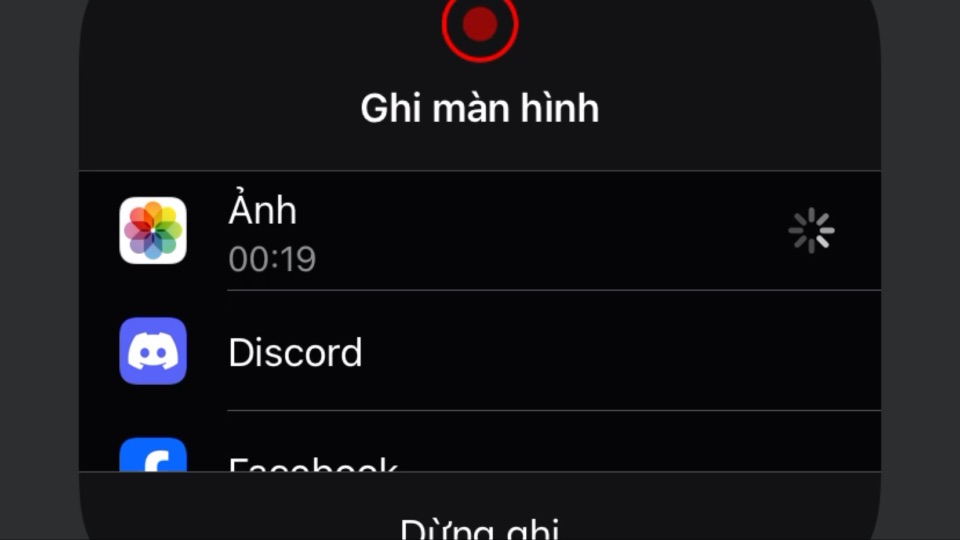Tap the red record circle icon
The width and height of the screenshot is (960, 540).
click(x=480, y=24)
